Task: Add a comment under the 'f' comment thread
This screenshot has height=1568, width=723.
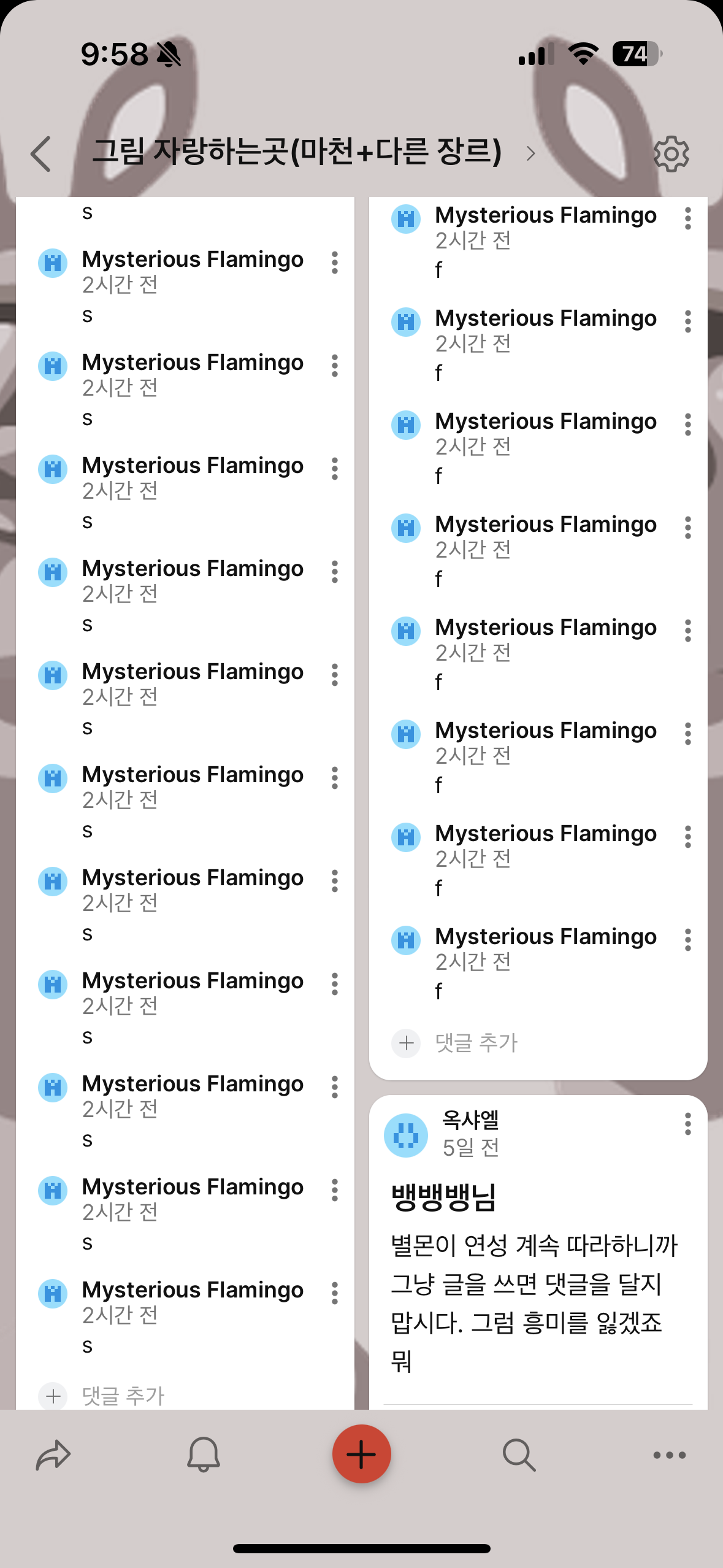Action: coord(476,1043)
